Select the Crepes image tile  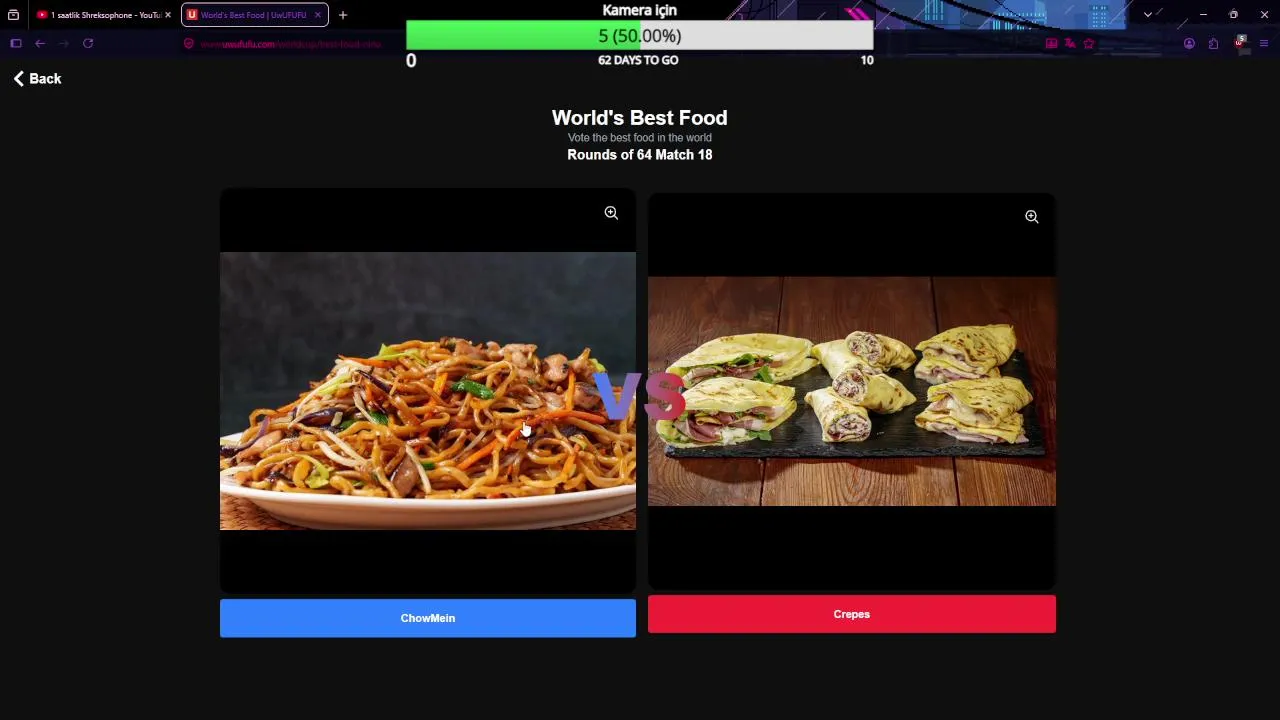tap(851, 391)
